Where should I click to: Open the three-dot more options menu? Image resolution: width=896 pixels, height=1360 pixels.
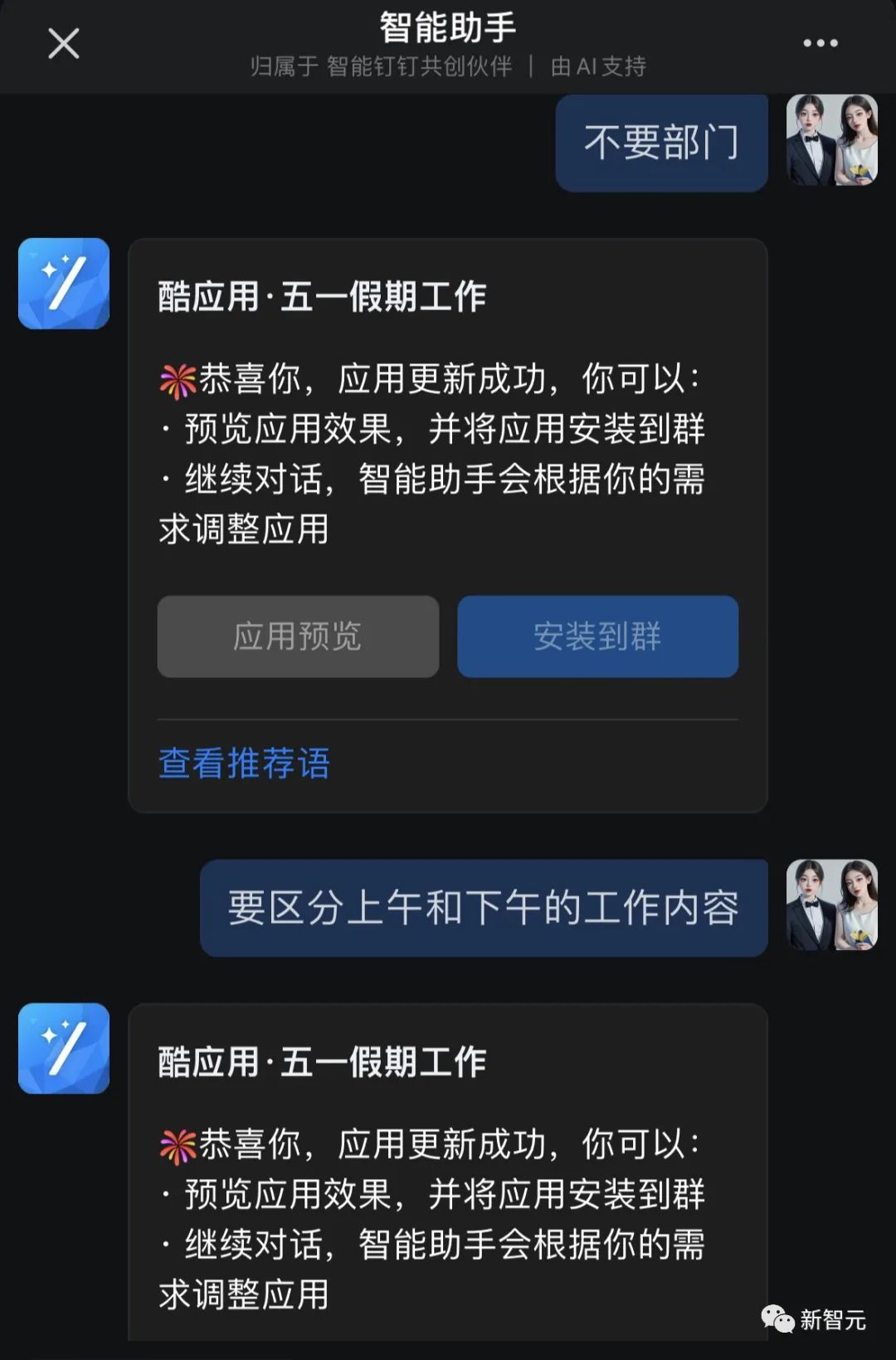click(820, 43)
